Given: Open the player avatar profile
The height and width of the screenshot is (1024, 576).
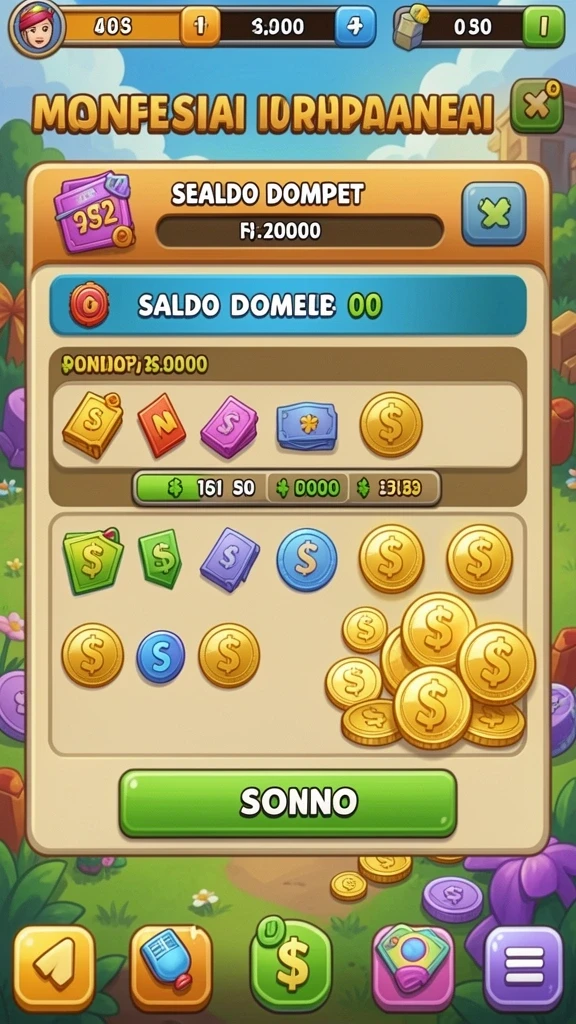Looking at the screenshot, I should [x=37, y=28].
